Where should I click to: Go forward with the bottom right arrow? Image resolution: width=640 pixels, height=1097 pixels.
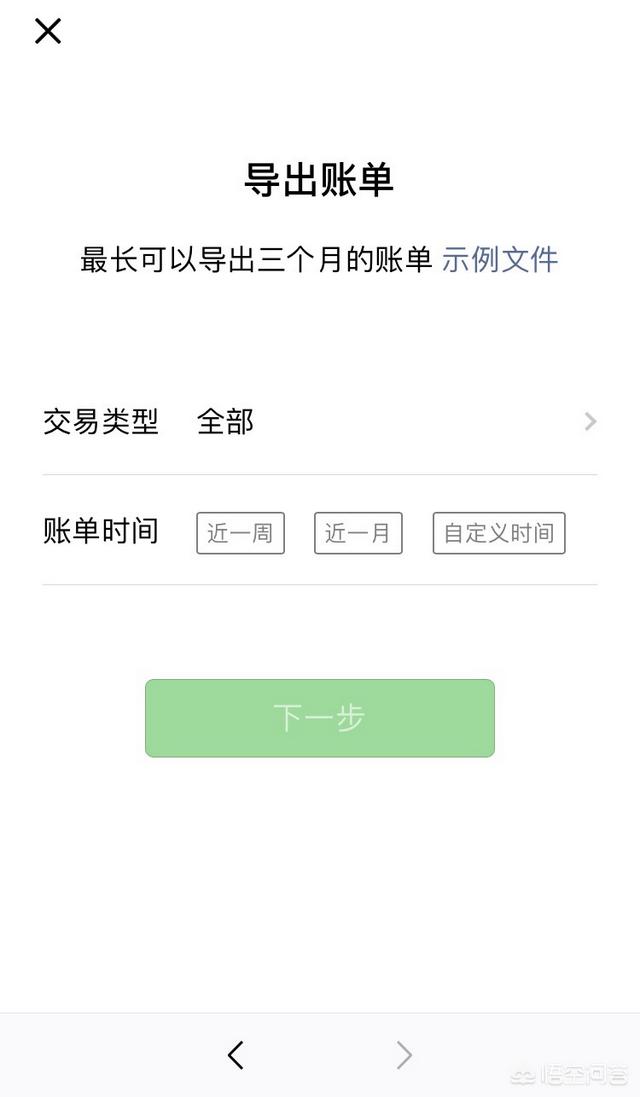pos(404,1054)
